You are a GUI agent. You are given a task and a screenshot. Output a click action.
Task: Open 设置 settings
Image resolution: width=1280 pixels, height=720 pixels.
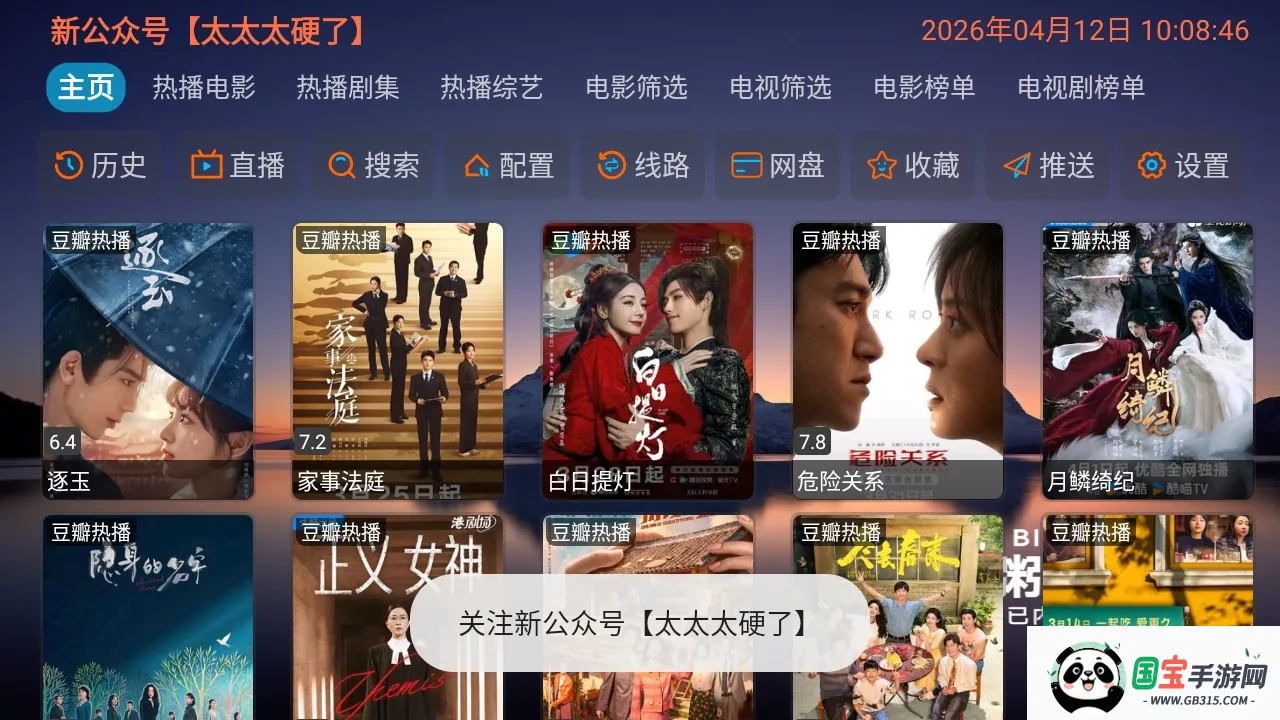pyautogui.click(x=1182, y=165)
